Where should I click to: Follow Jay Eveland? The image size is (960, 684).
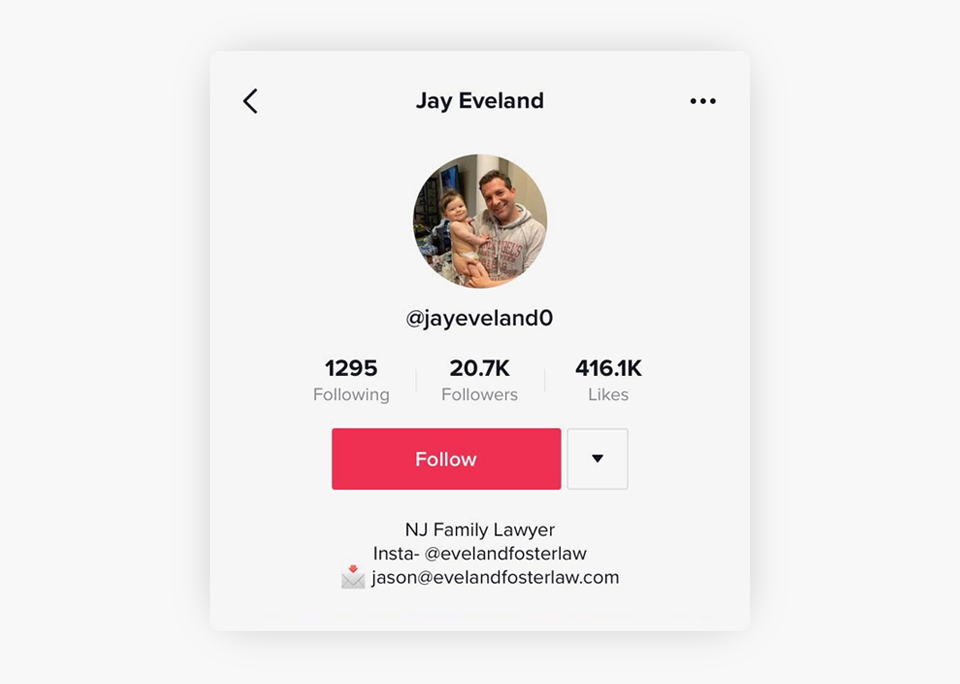click(446, 459)
